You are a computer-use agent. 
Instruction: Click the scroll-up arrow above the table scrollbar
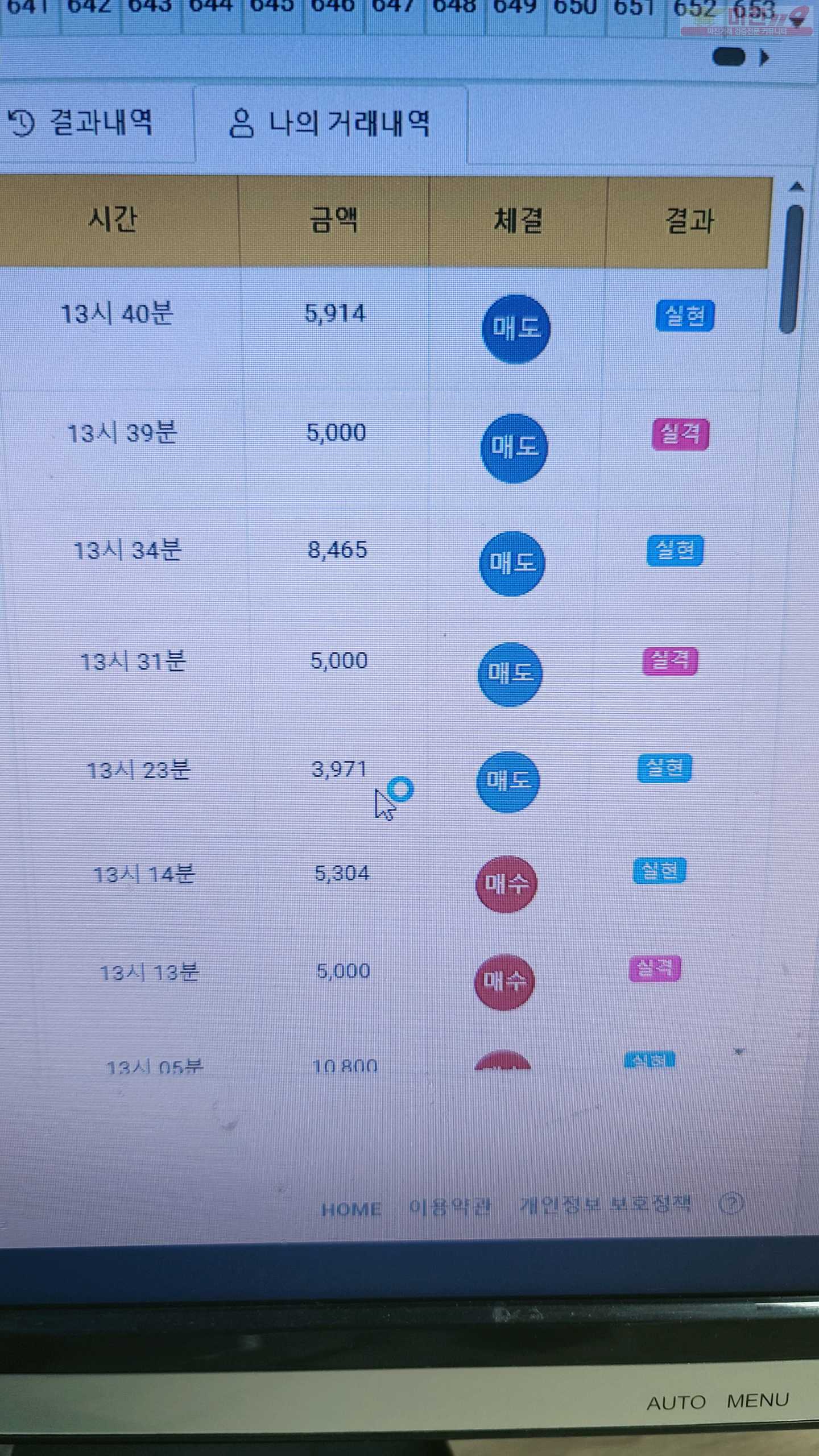pyautogui.click(x=796, y=187)
